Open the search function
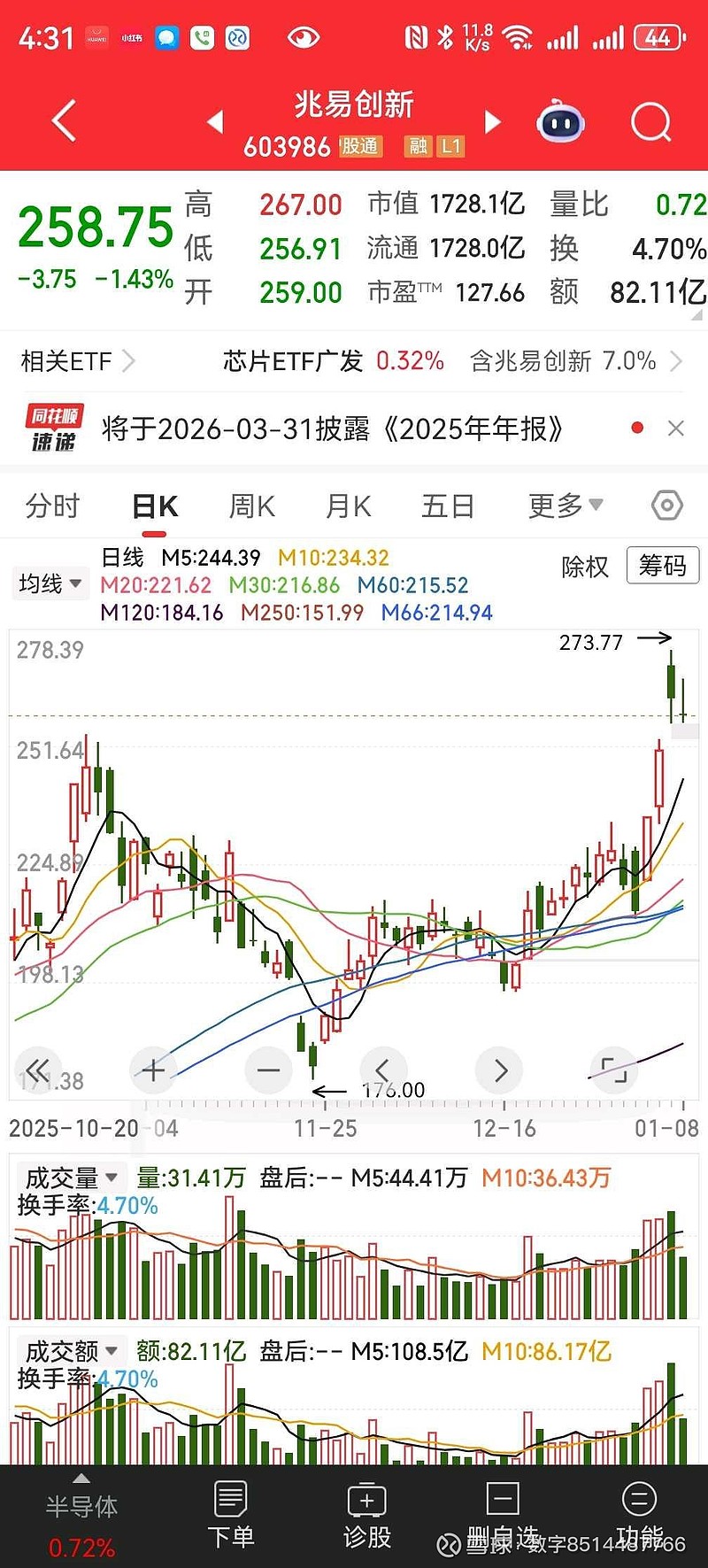This screenshot has height=1568, width=708. point(650,121)
